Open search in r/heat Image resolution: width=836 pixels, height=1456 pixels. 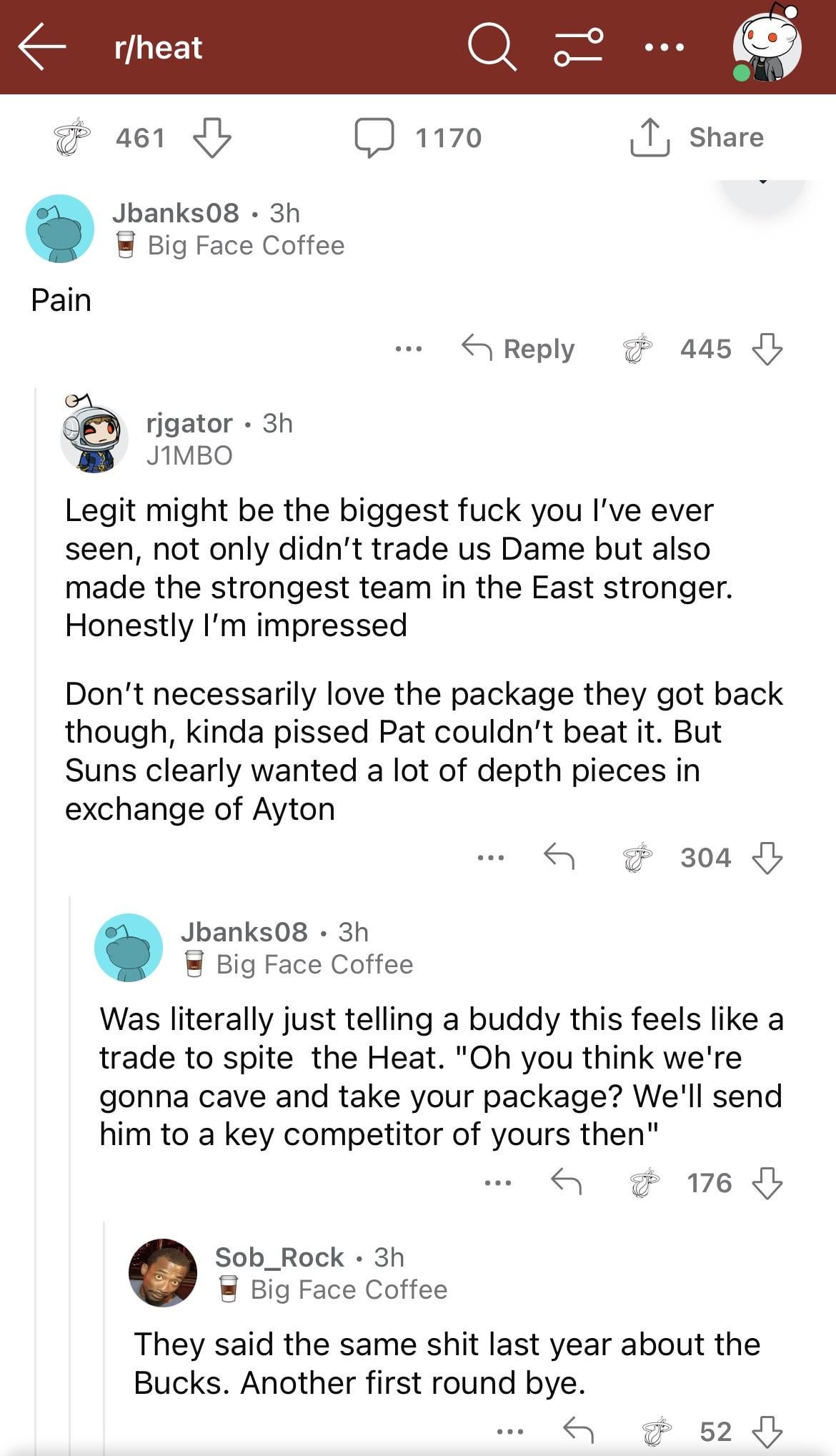pyautogui.click(x=492, y=47)
